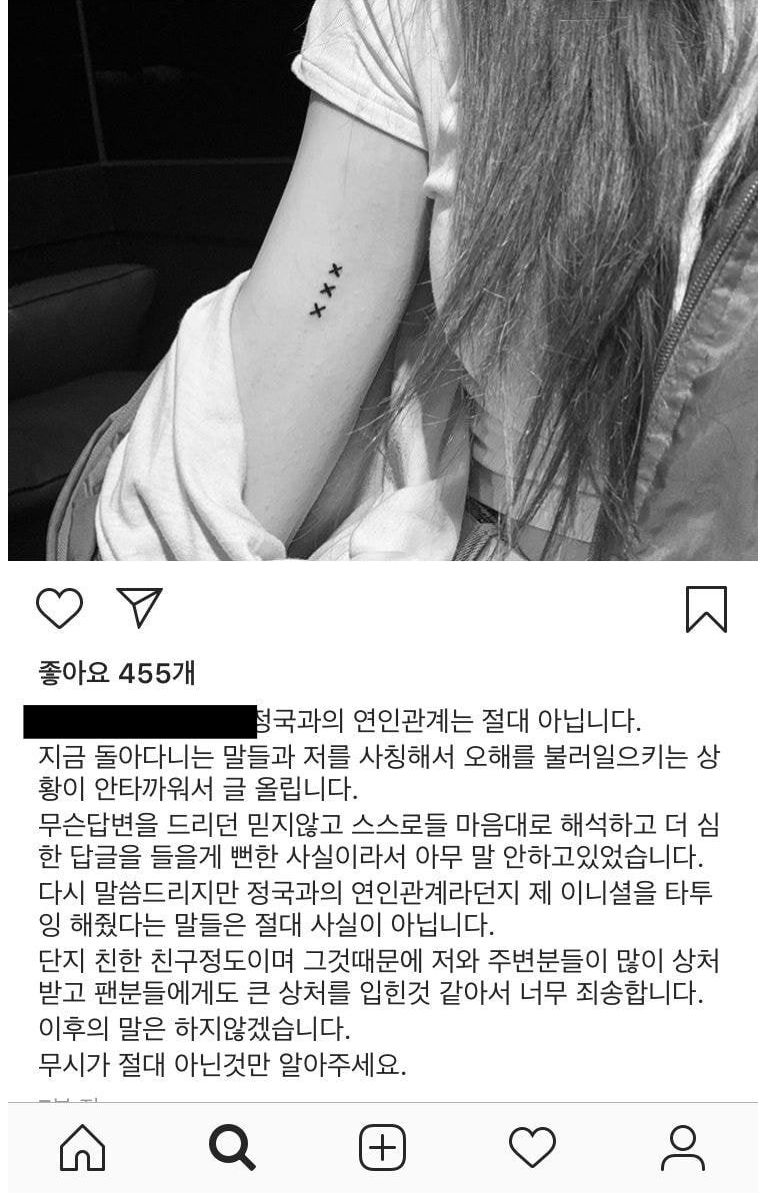Open the Activity heart tab
The width and height of the screenshot is (760, 1196).
click(532, 1147)
